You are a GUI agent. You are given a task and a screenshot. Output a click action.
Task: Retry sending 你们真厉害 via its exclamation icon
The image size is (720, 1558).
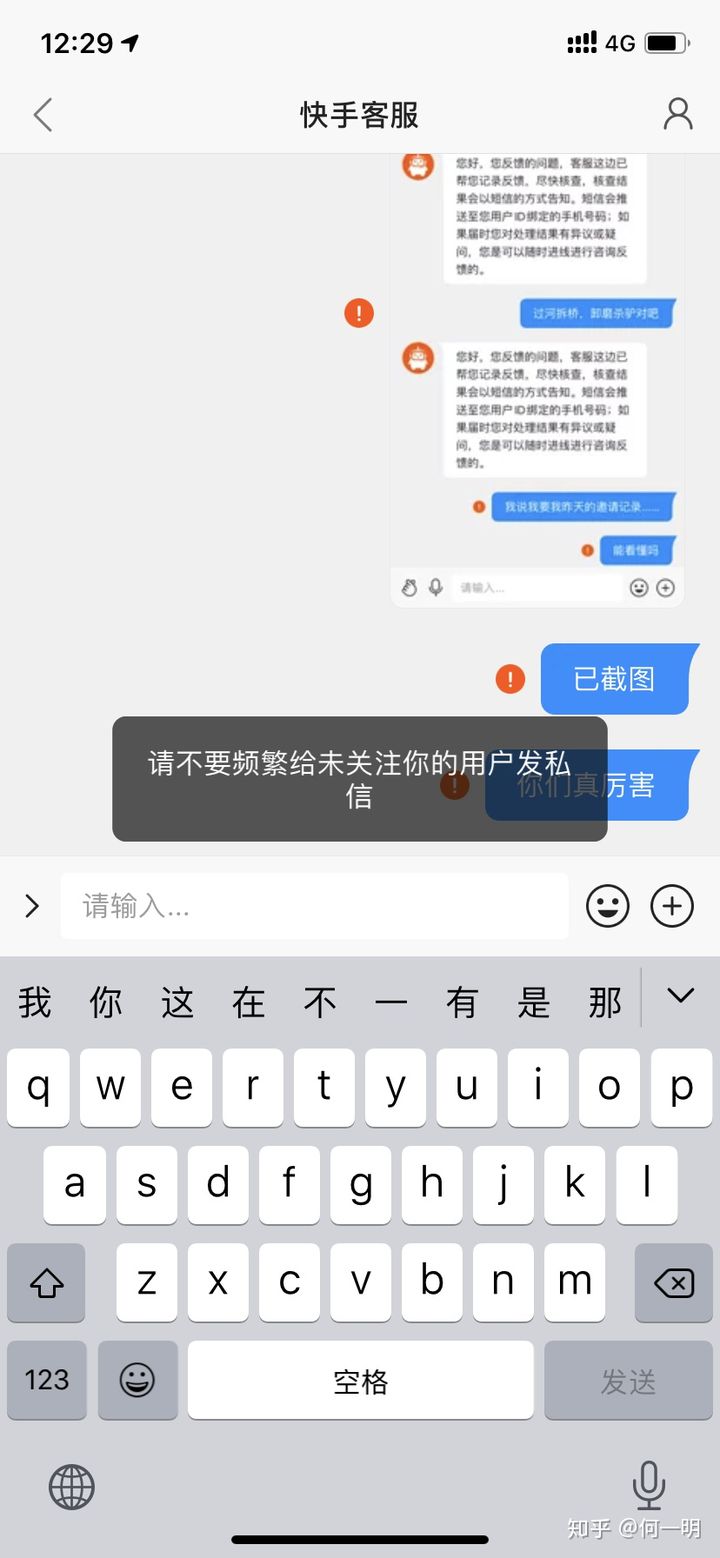(x=454, y=786)
